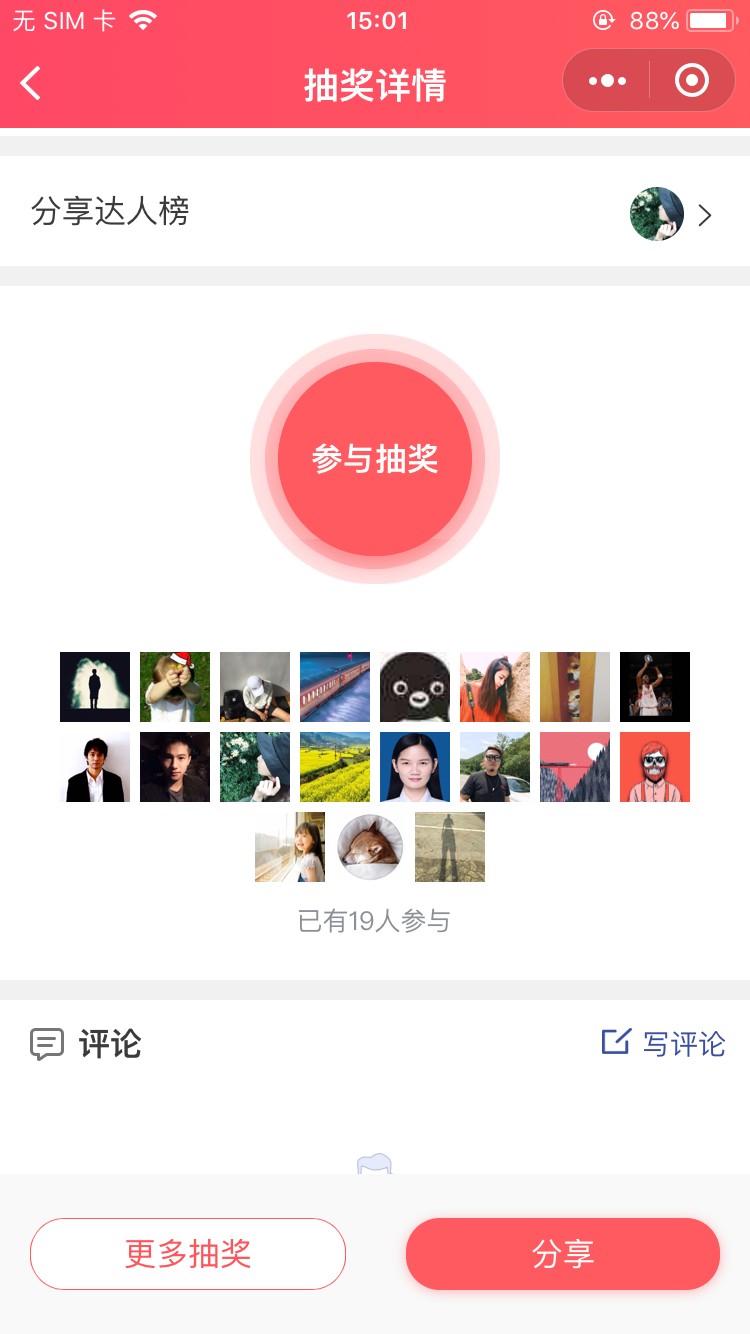Go back using the top-left arrow
Viewport: 750px width, 1334px height.
tap(31, 83)
